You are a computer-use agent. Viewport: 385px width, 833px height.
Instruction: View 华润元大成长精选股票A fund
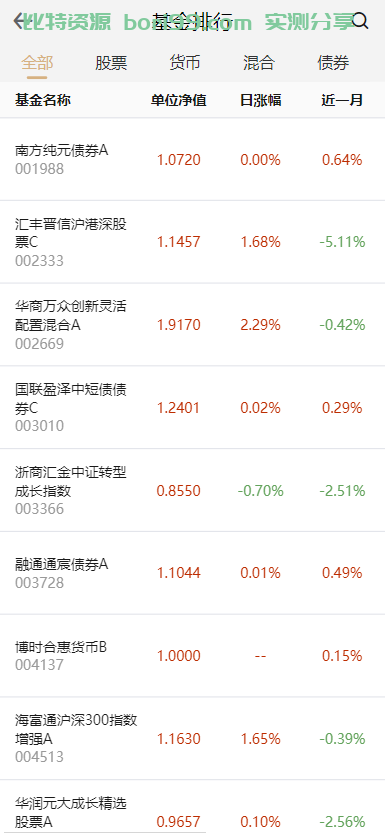pos(192,807)
